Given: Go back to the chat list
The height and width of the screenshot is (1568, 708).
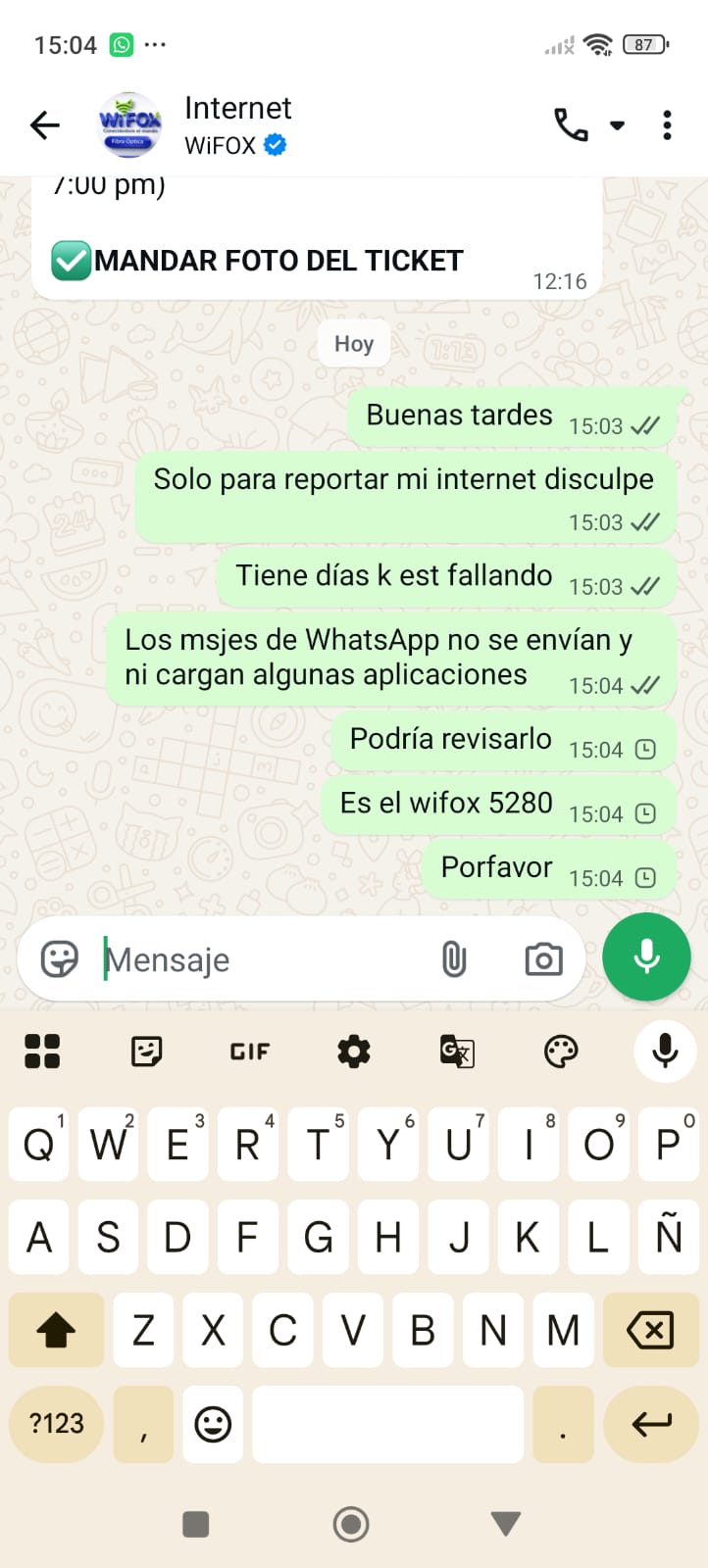Looking at the screenshot, I should pos(45,125).
